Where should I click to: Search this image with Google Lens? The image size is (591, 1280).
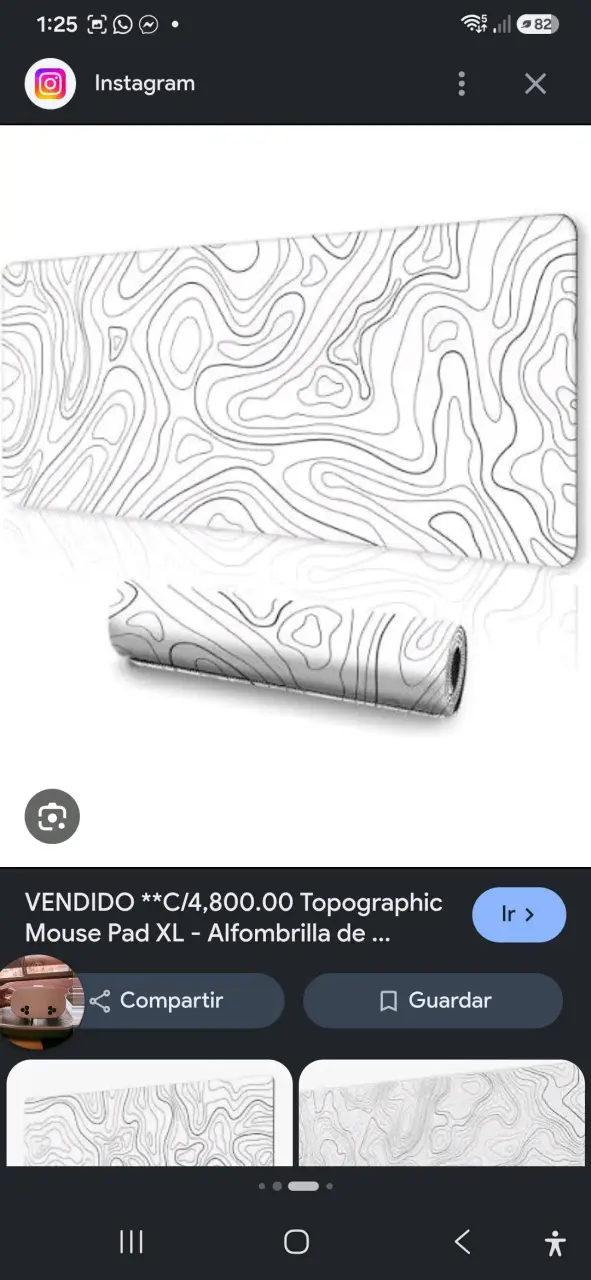pos(52,818)
